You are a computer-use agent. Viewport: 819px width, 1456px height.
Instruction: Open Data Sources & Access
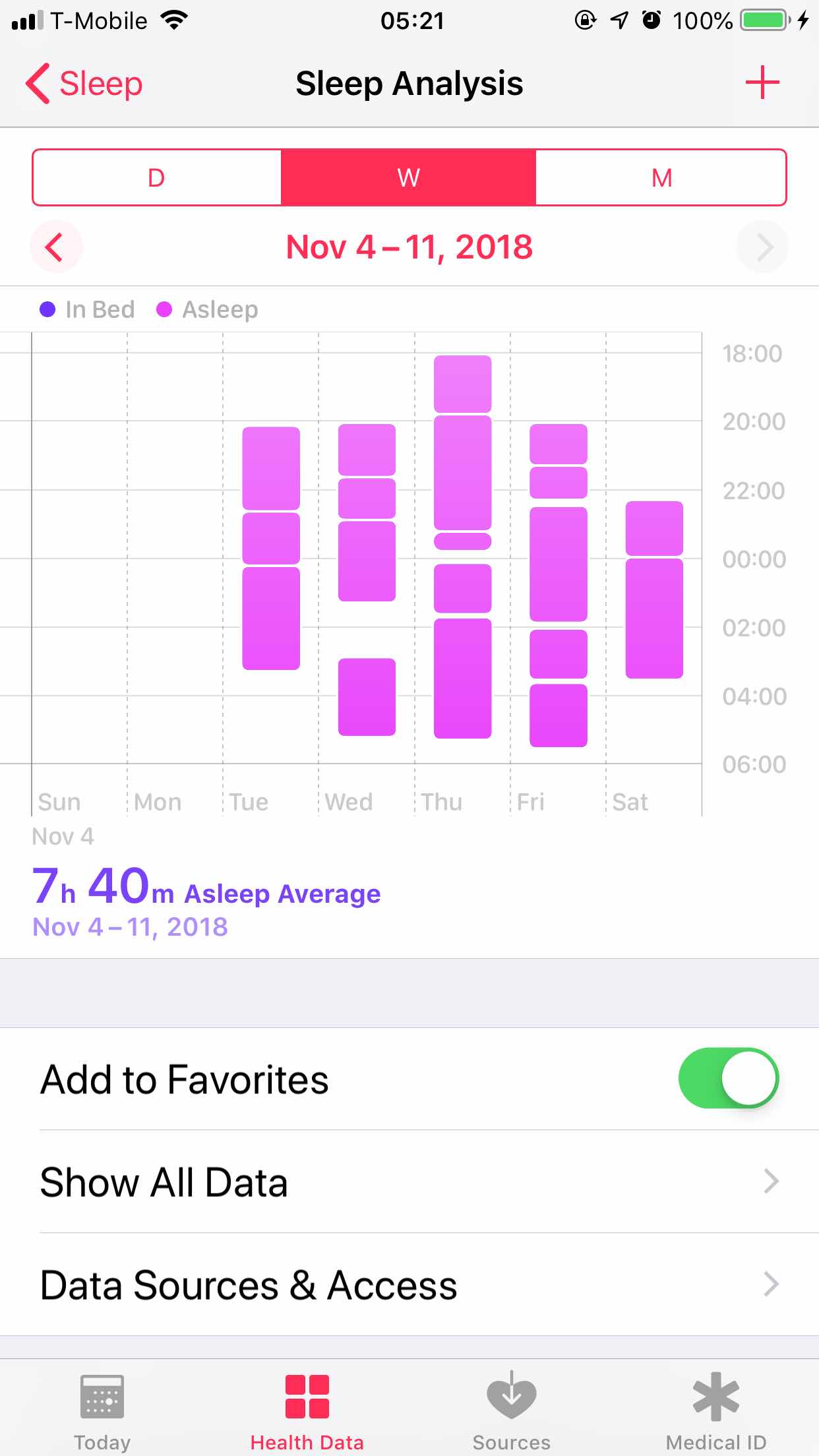point(409,1285)
